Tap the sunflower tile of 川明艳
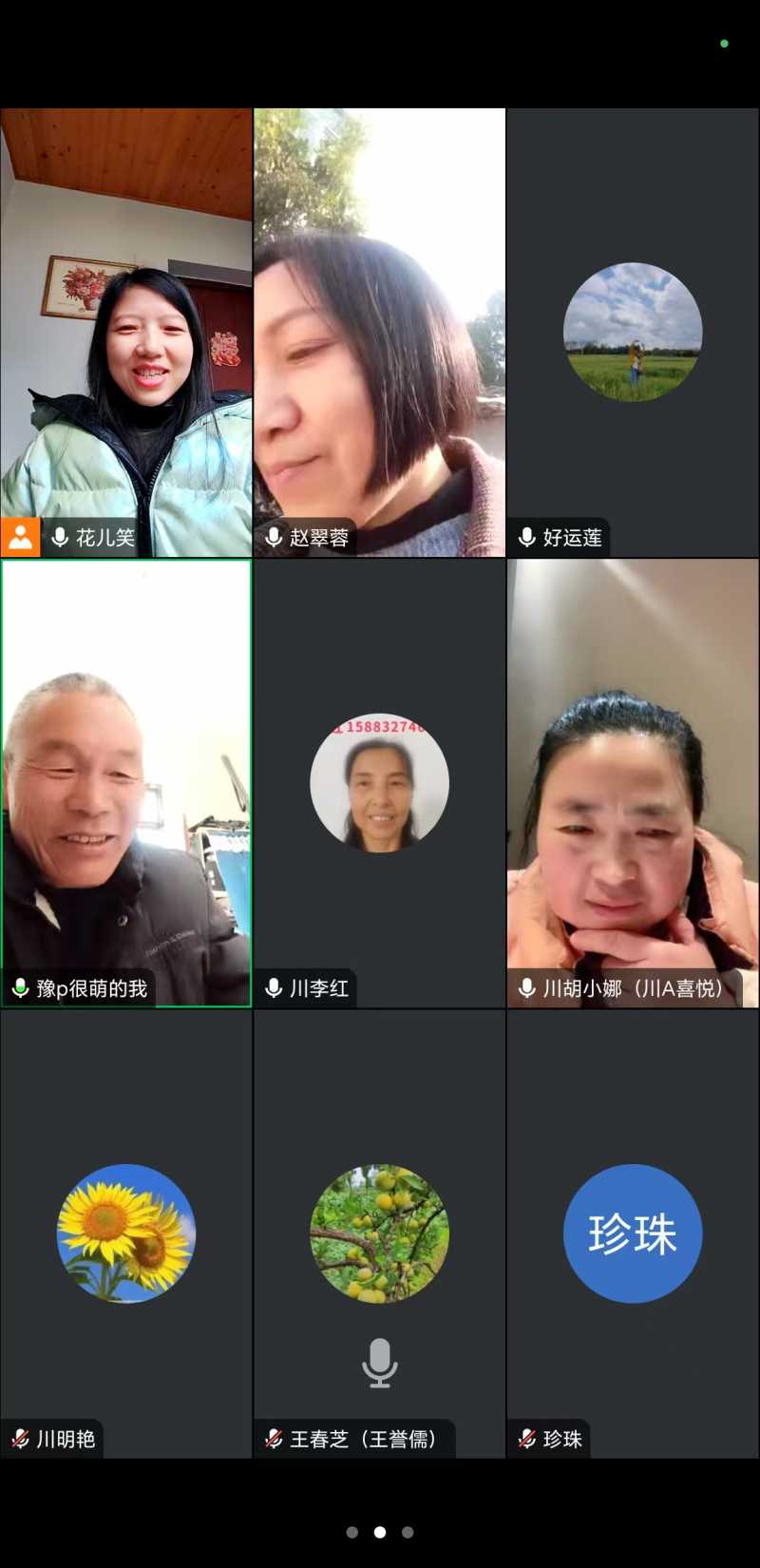Screen dimensions: 760x1568 (126, 1233)
